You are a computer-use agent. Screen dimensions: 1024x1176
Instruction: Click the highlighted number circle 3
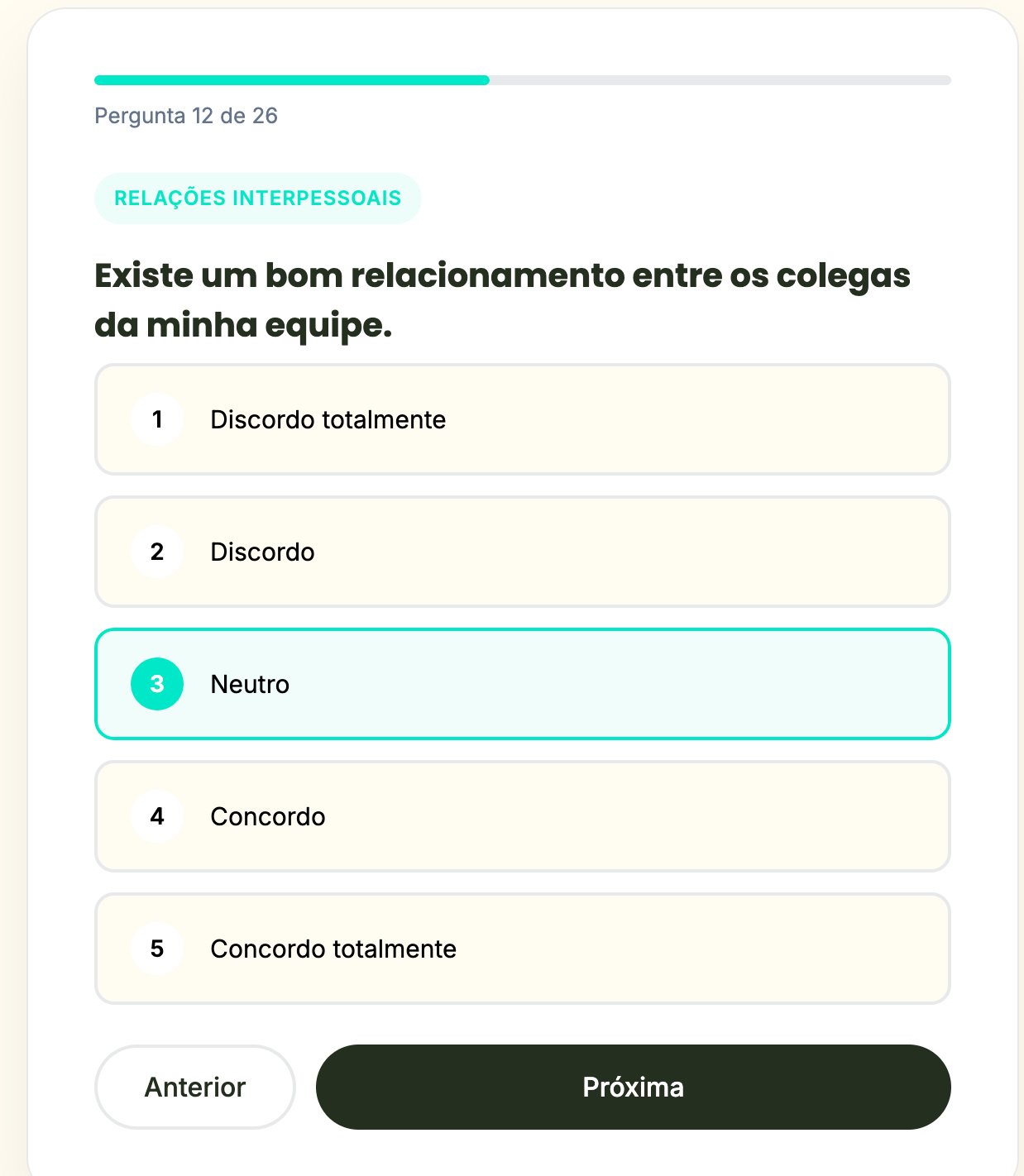(x=157, y=684)
